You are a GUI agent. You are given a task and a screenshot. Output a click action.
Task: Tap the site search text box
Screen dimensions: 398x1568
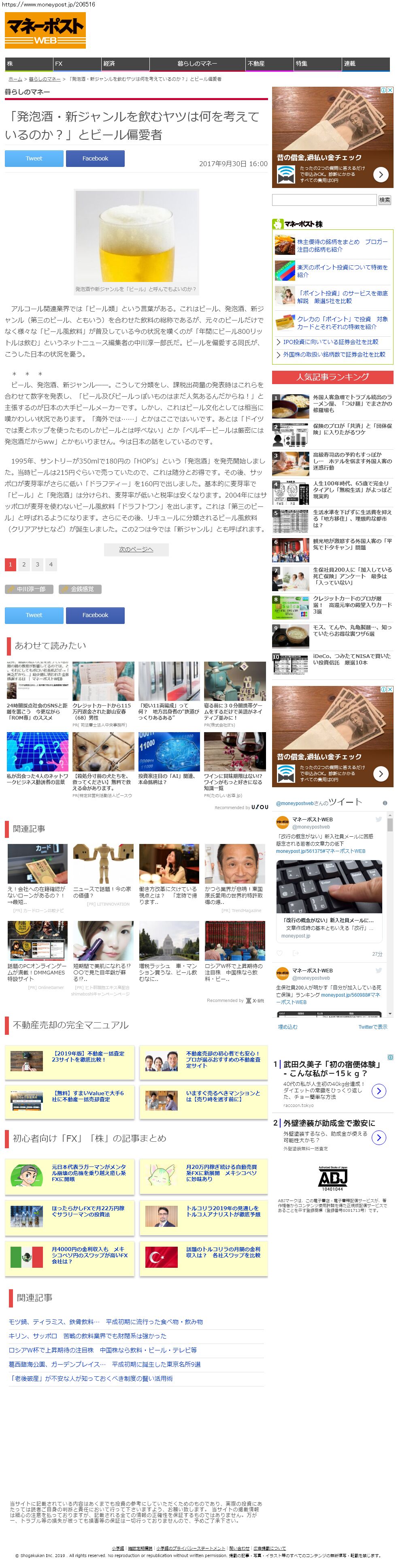point(324,200)
